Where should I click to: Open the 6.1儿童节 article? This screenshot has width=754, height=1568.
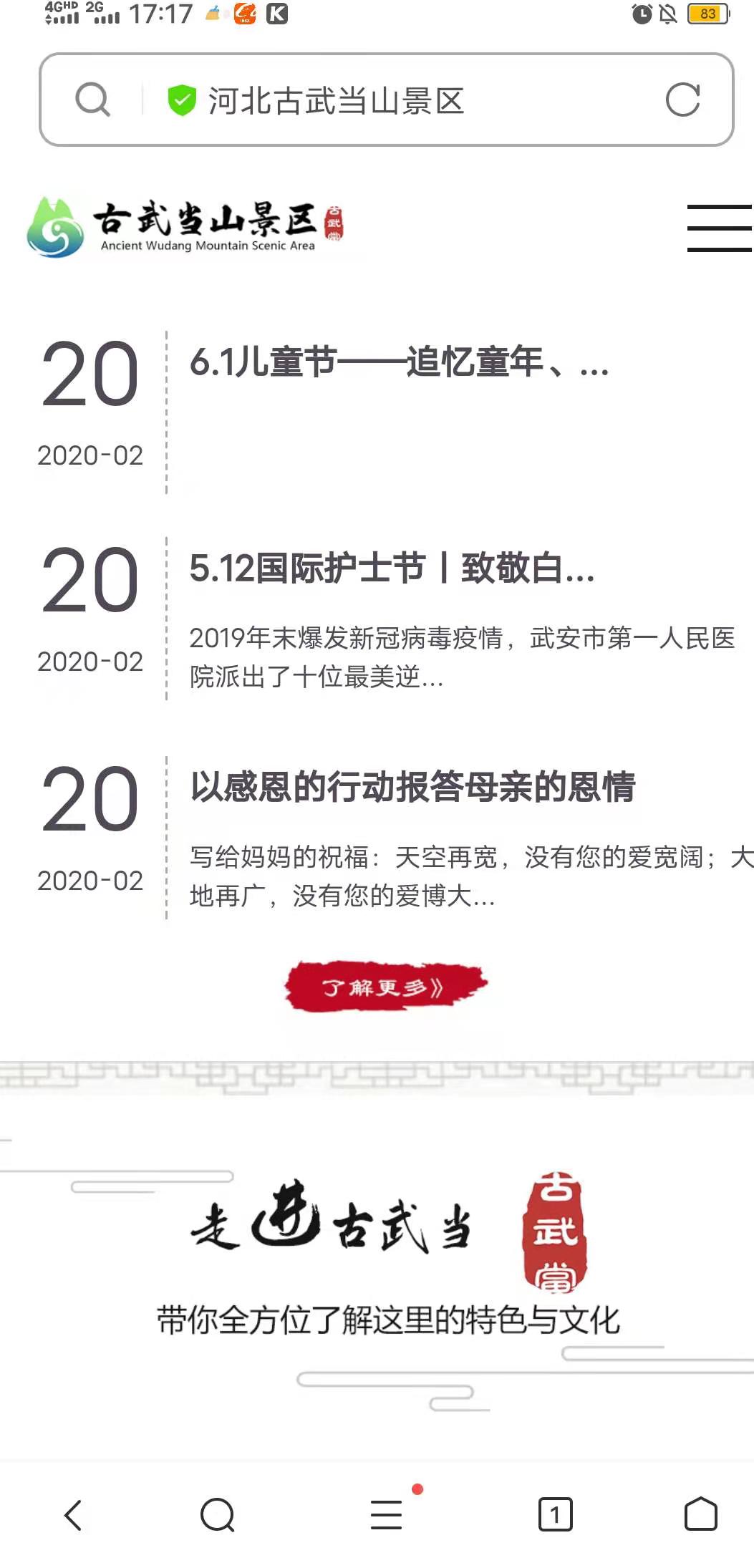[x=399, y=362]
